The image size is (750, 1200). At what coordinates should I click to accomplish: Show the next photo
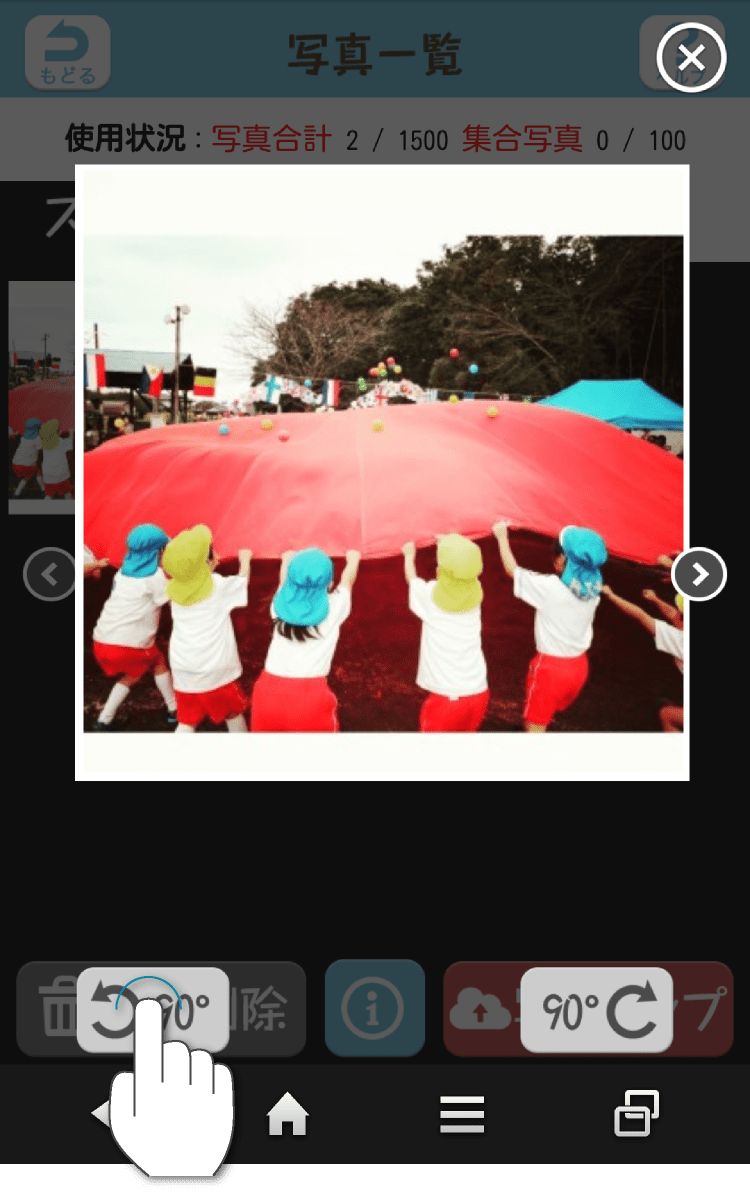point(698,574)
